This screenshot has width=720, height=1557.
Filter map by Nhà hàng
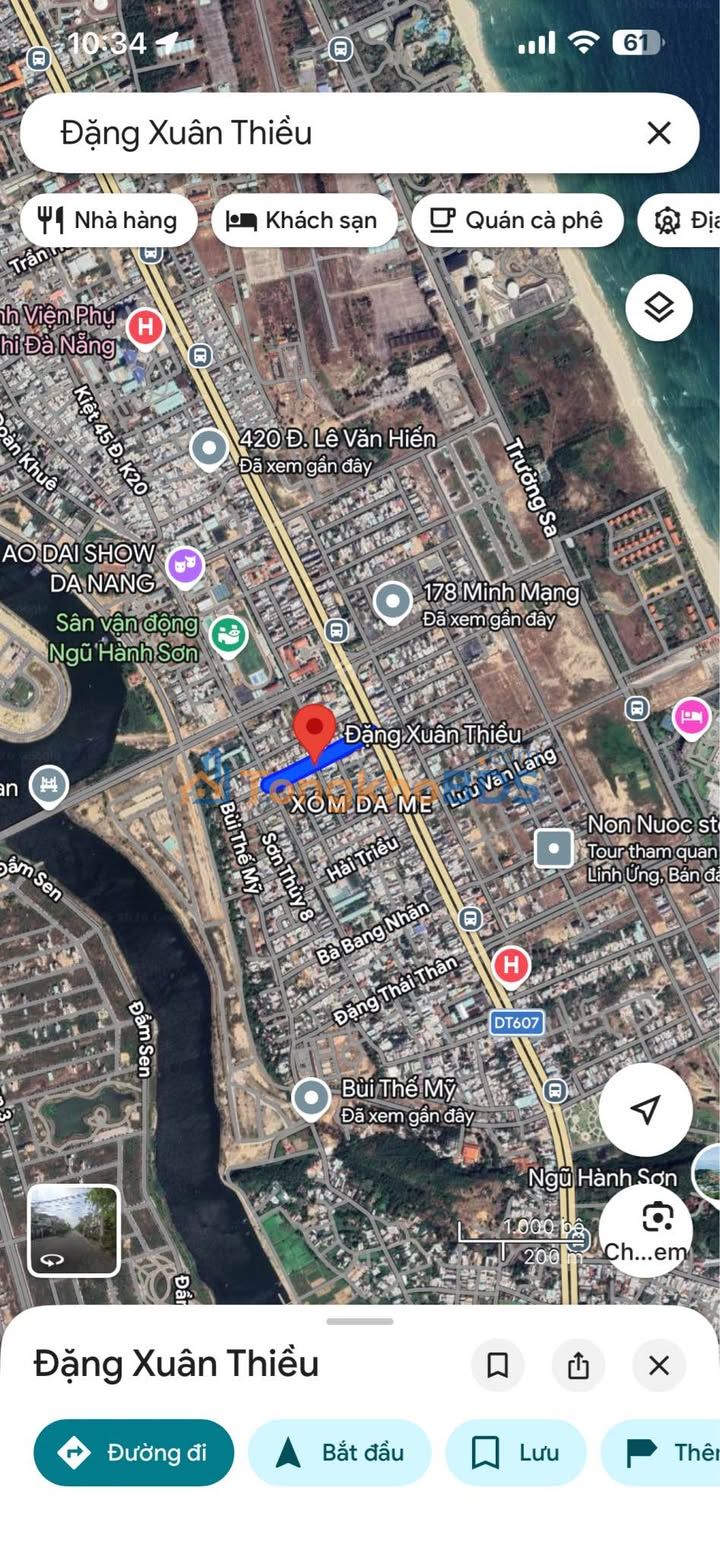click(x=108, y=220)
